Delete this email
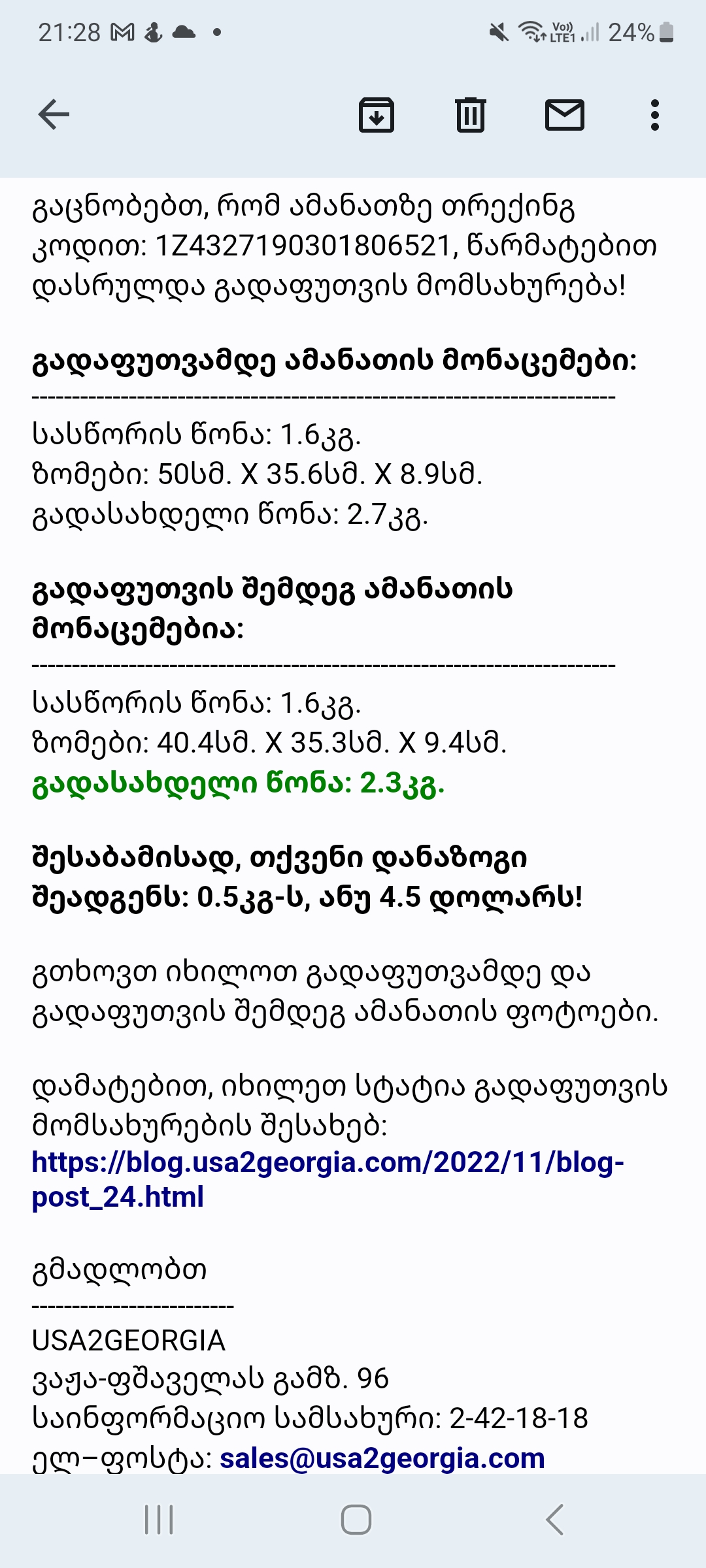 click(470, 115)
